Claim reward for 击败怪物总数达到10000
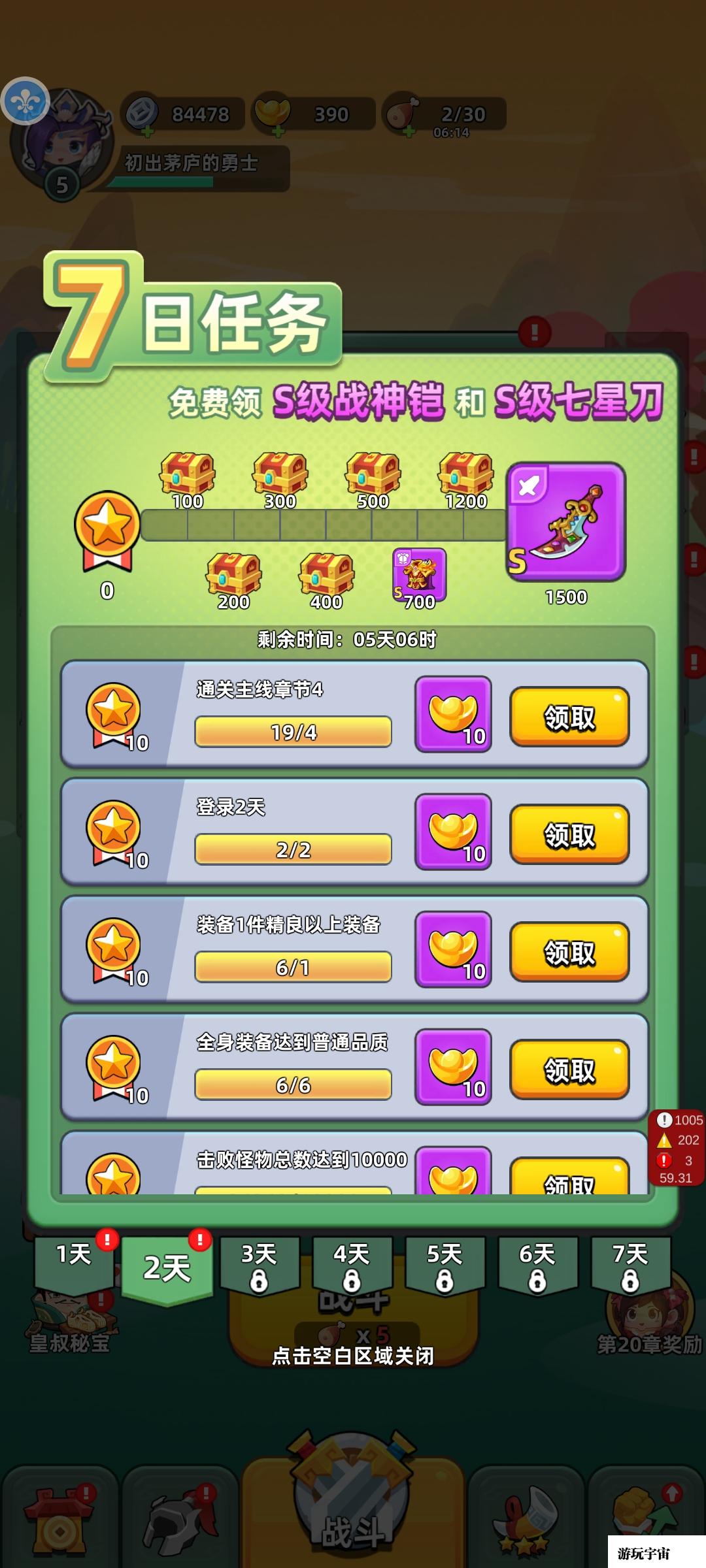 (x=569, y=1178)
